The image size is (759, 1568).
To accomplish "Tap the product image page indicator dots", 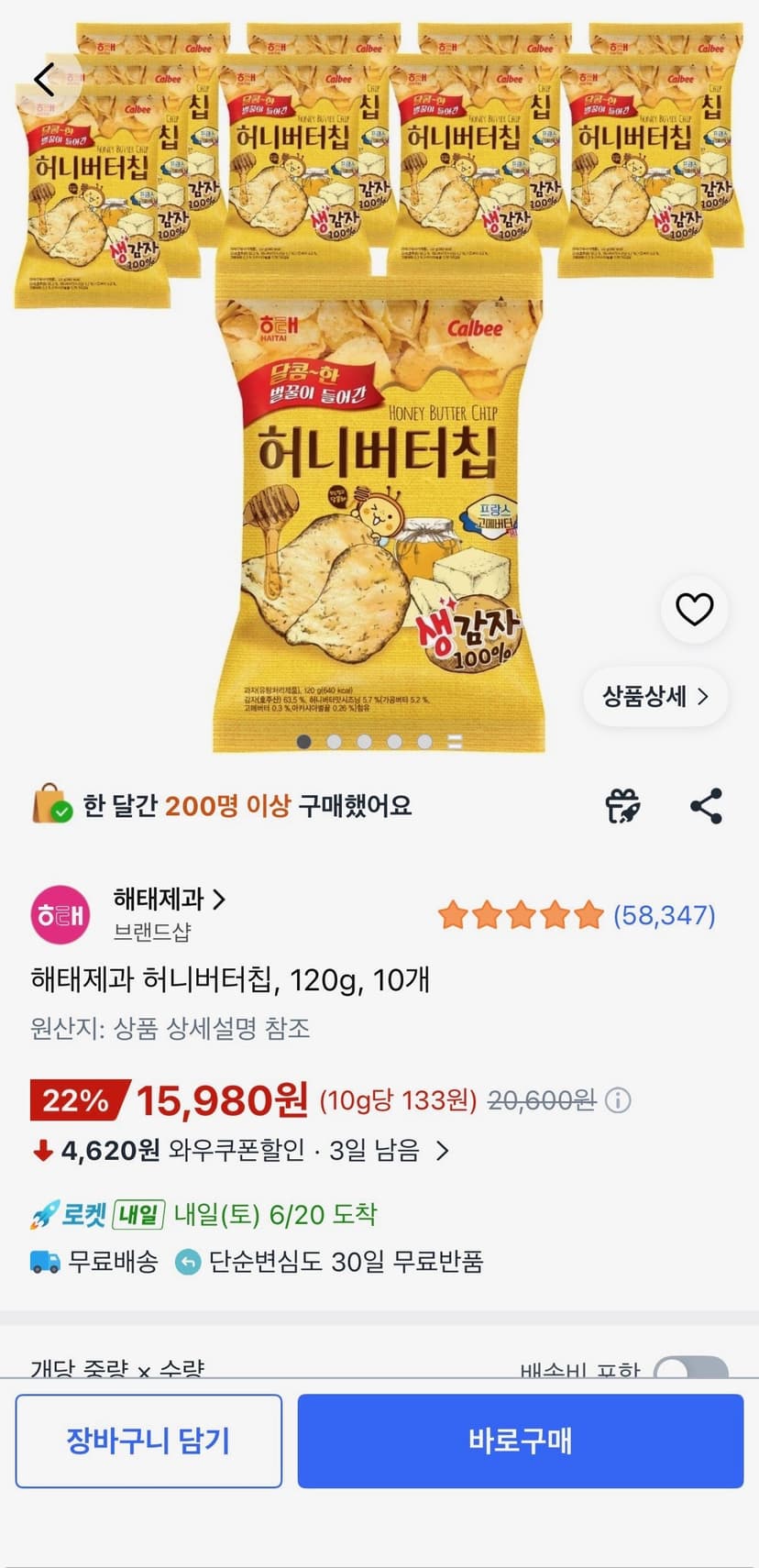I will click(379, 741).
